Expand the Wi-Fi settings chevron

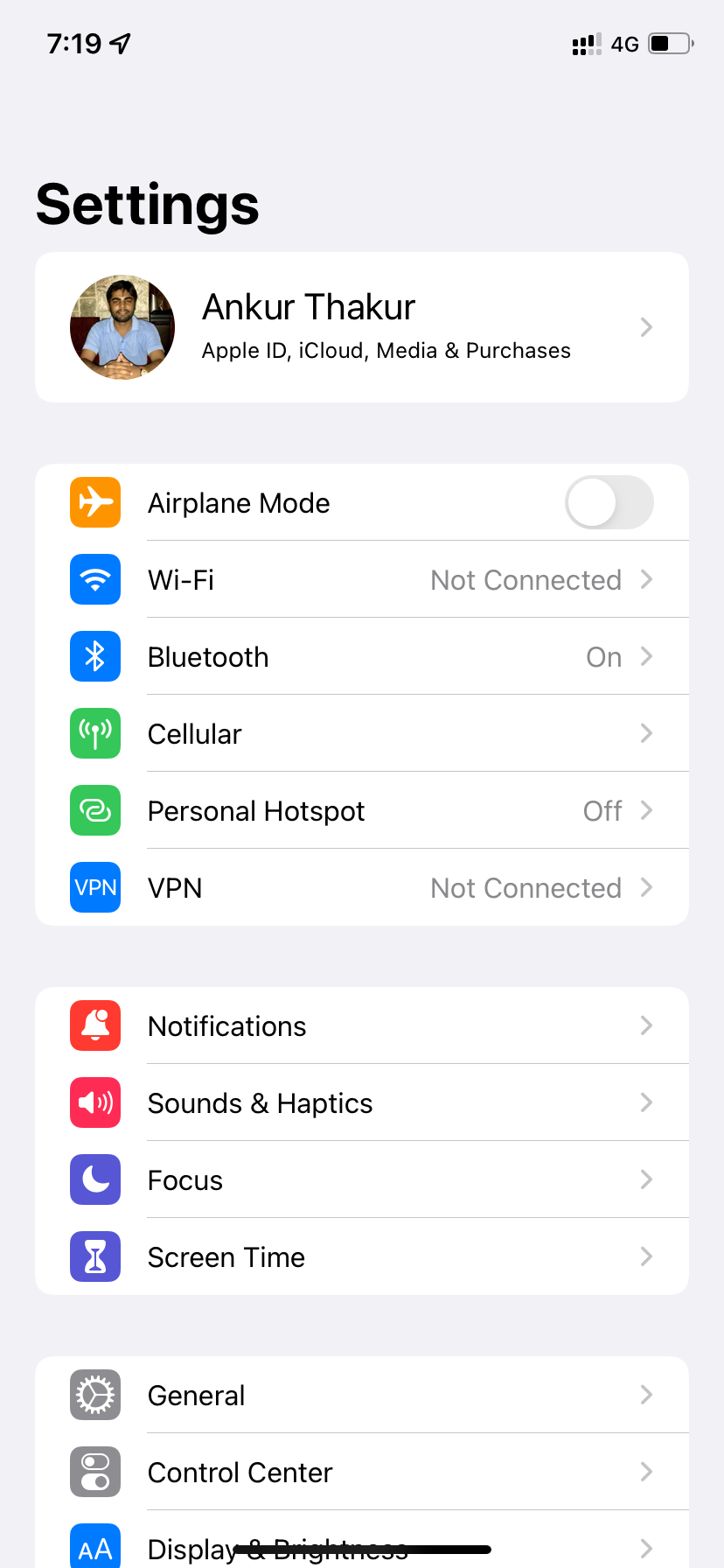point(645,579)
